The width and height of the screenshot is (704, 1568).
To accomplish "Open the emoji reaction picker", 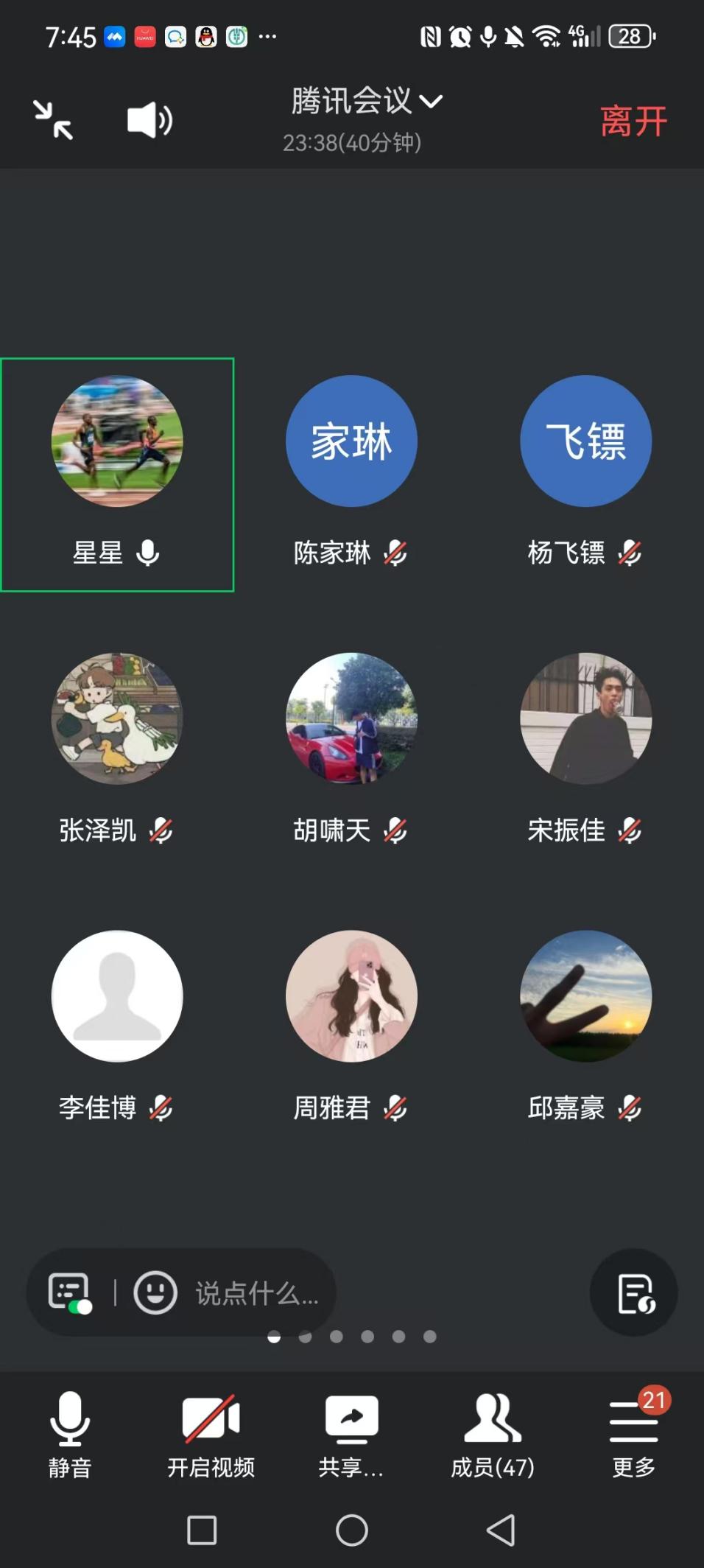I will click(x=155, y=1292).
